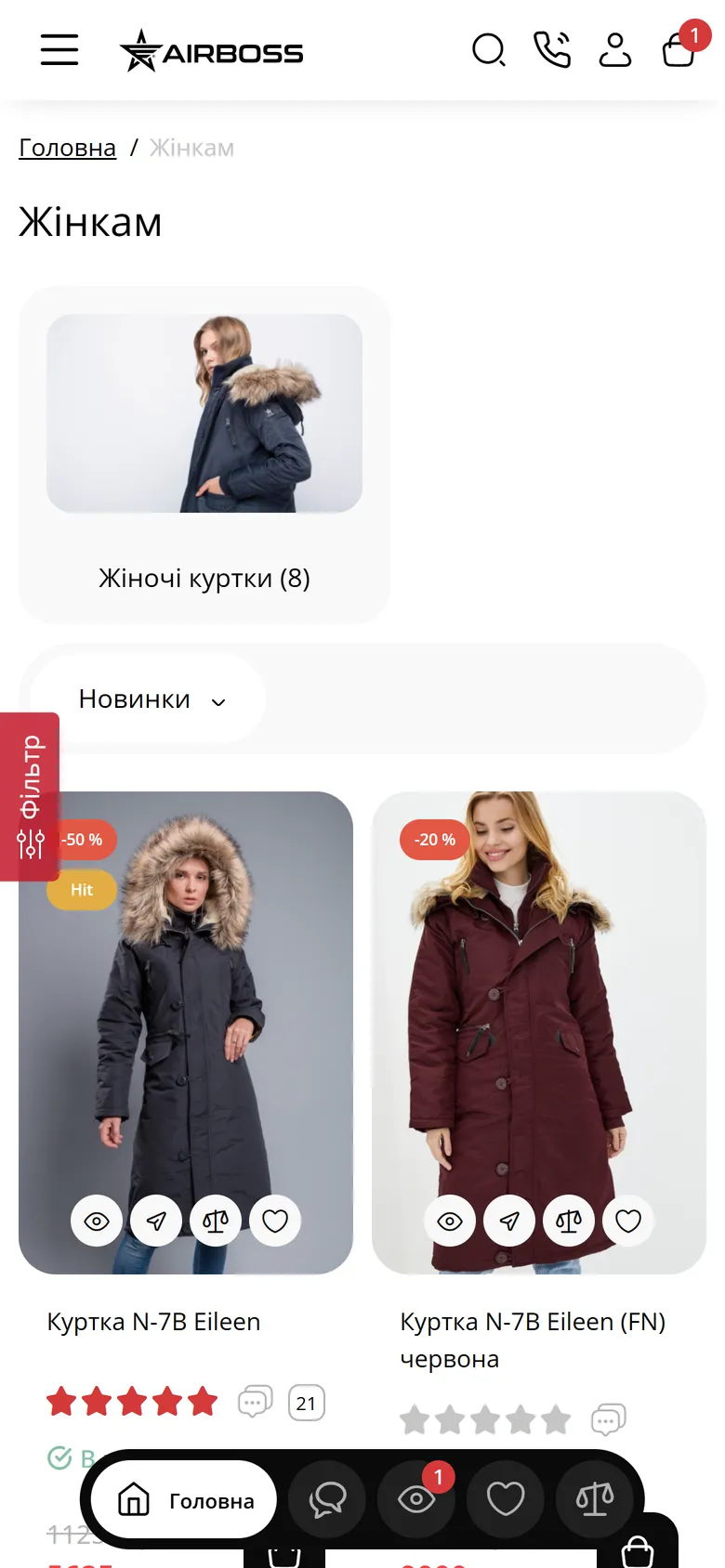Compare the red Eileen (FN) jacket
The width and height of the screenshot is (725, 1568).
pyautogui.click(x=569, y=1221)
